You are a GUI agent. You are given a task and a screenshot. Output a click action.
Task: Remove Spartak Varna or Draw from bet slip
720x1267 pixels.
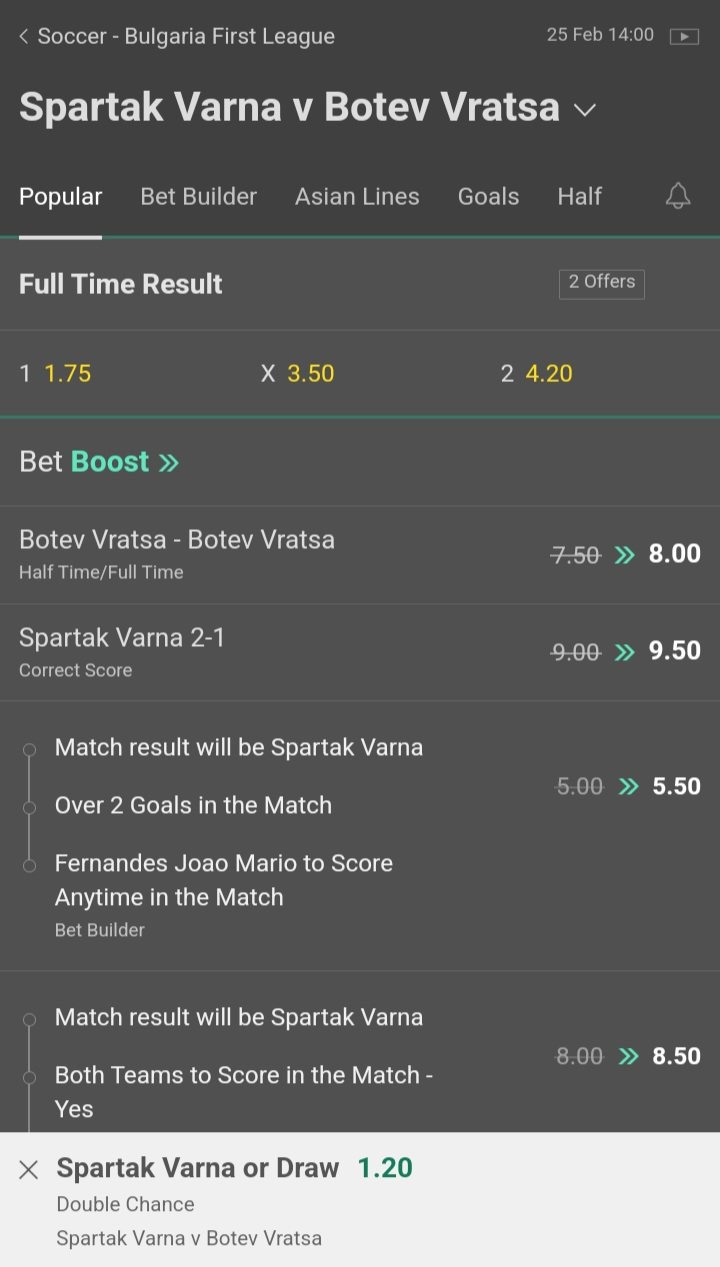pos(29,1169)
